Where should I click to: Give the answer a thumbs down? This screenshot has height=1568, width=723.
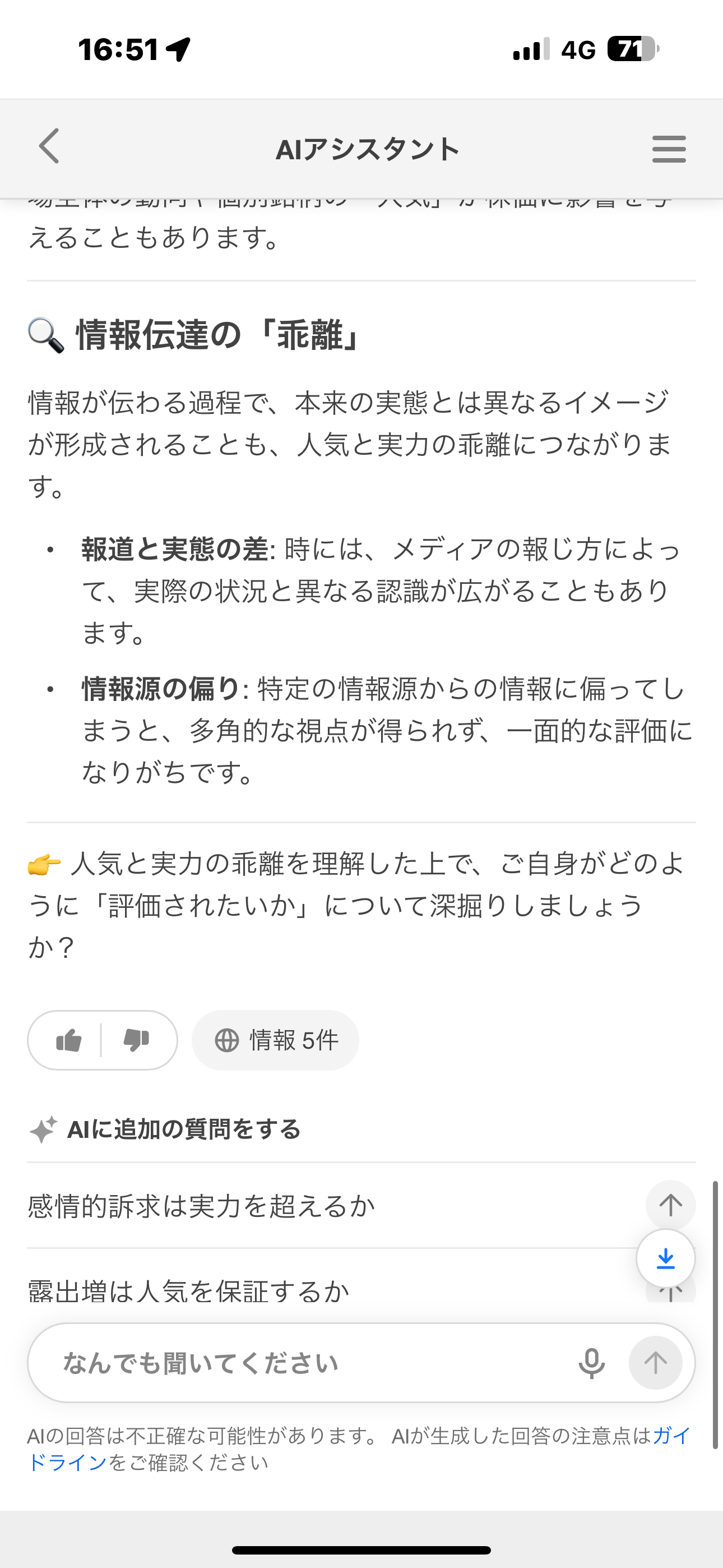pos(136,1040)
